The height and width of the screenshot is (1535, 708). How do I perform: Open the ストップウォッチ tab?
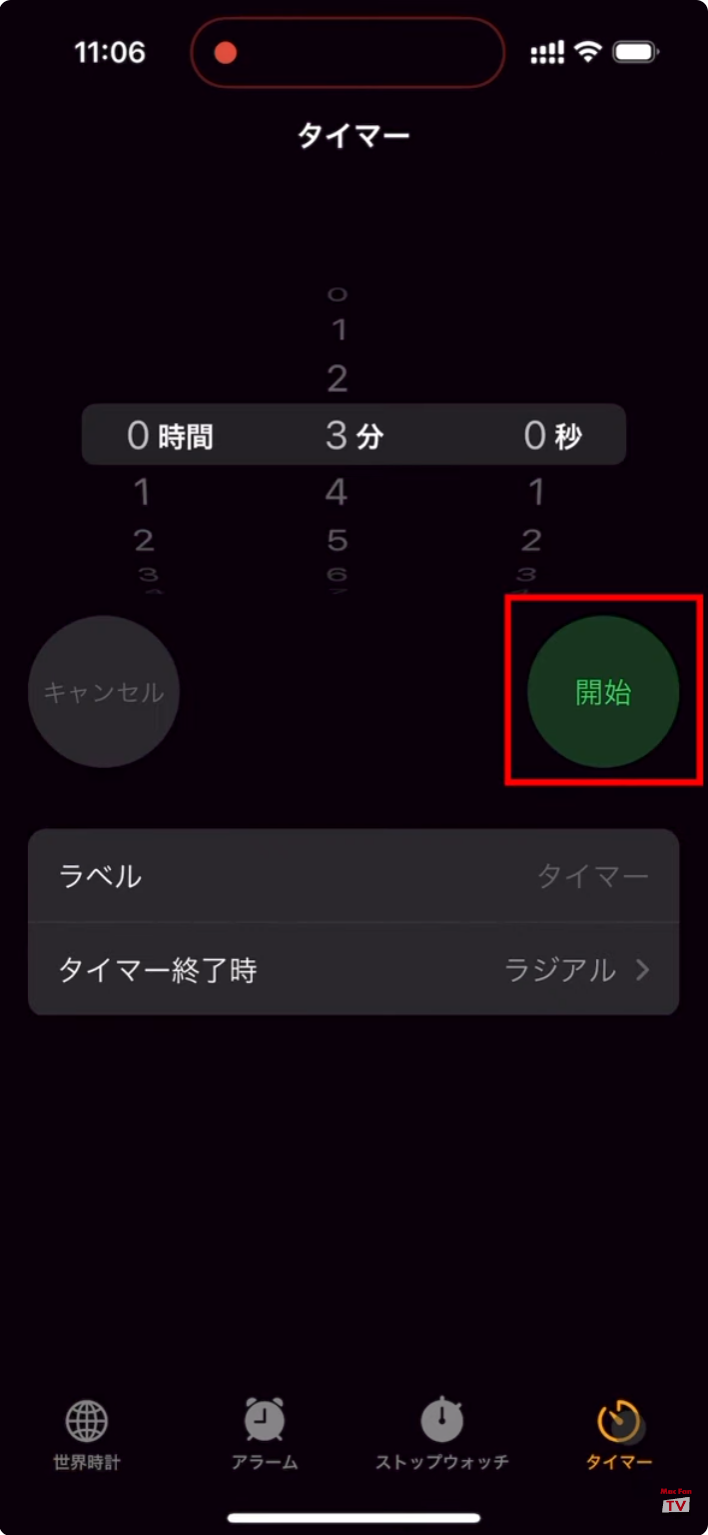click(x=442, y=1434)
